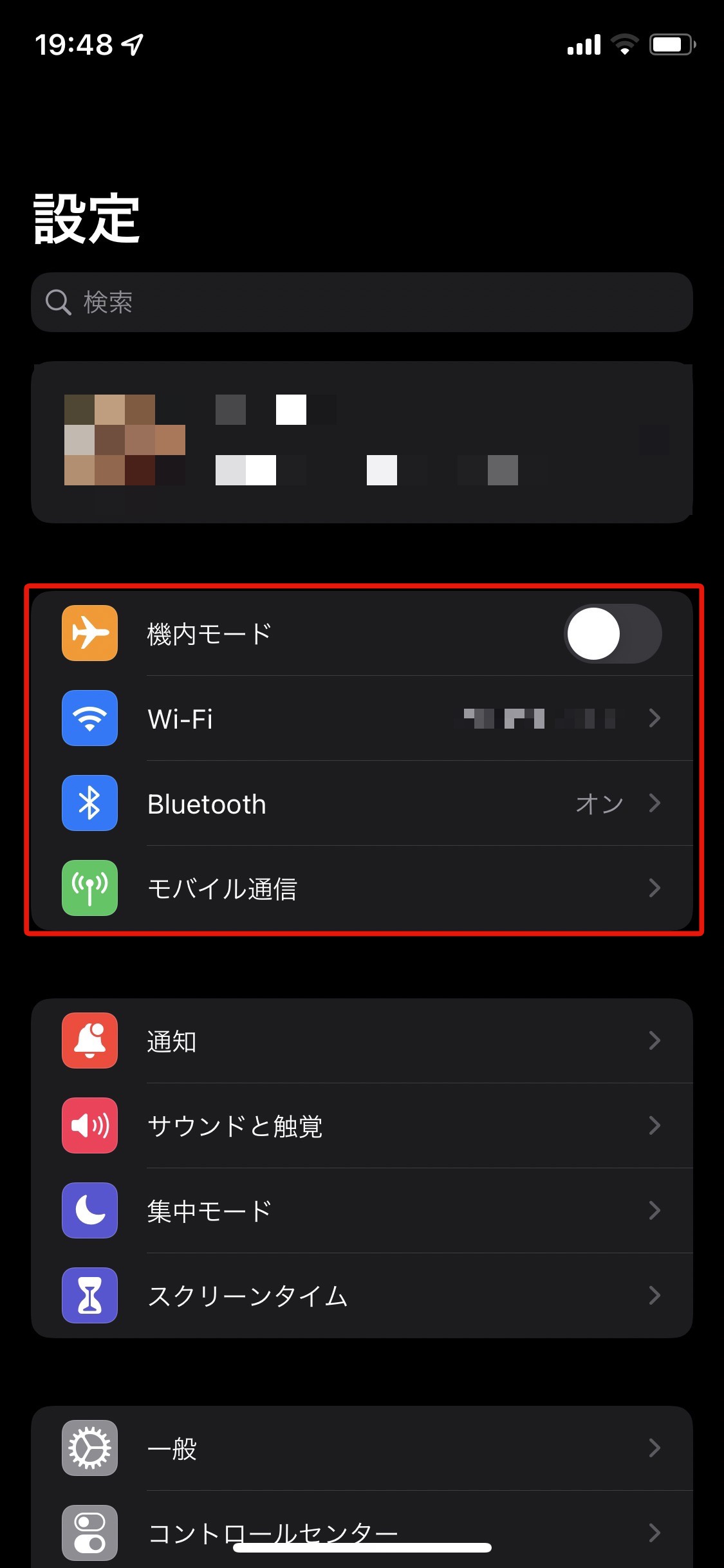Tap the sounds and haptics speaker icon
The height and width of the screenshot is (1568, 724).
tap(89, 1126)
